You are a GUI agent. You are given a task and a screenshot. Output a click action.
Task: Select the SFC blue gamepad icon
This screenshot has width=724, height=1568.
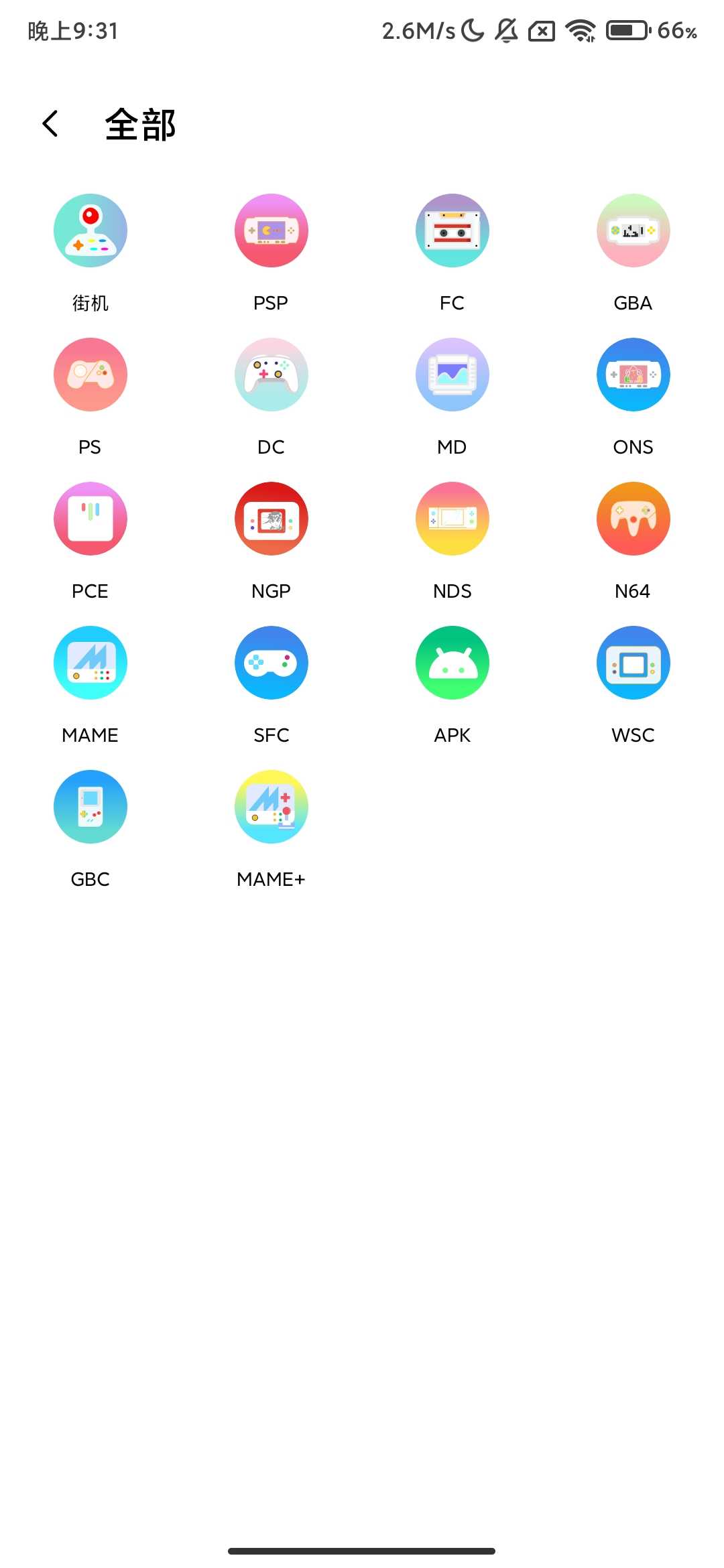click(x=271, y=663)
